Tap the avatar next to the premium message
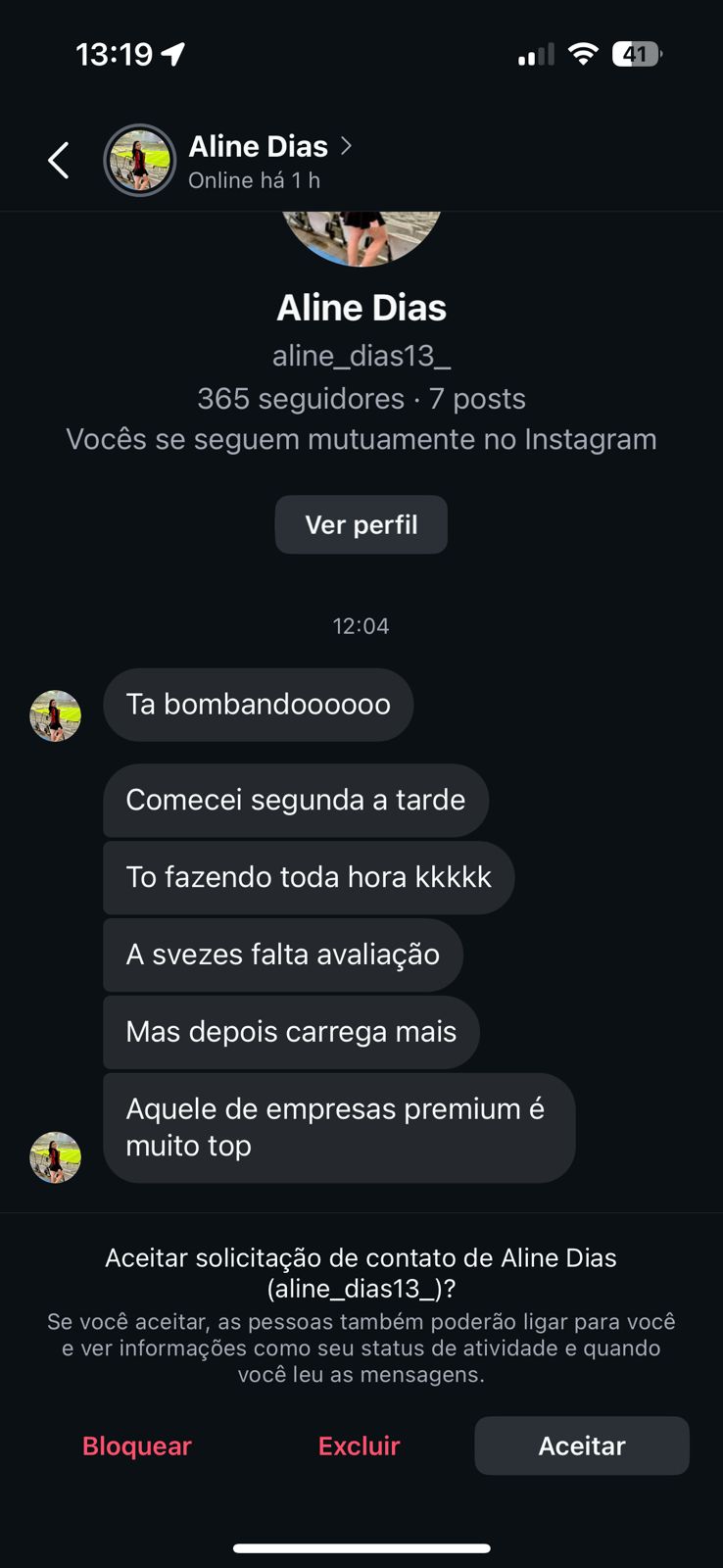 [x=55, y=1156]
